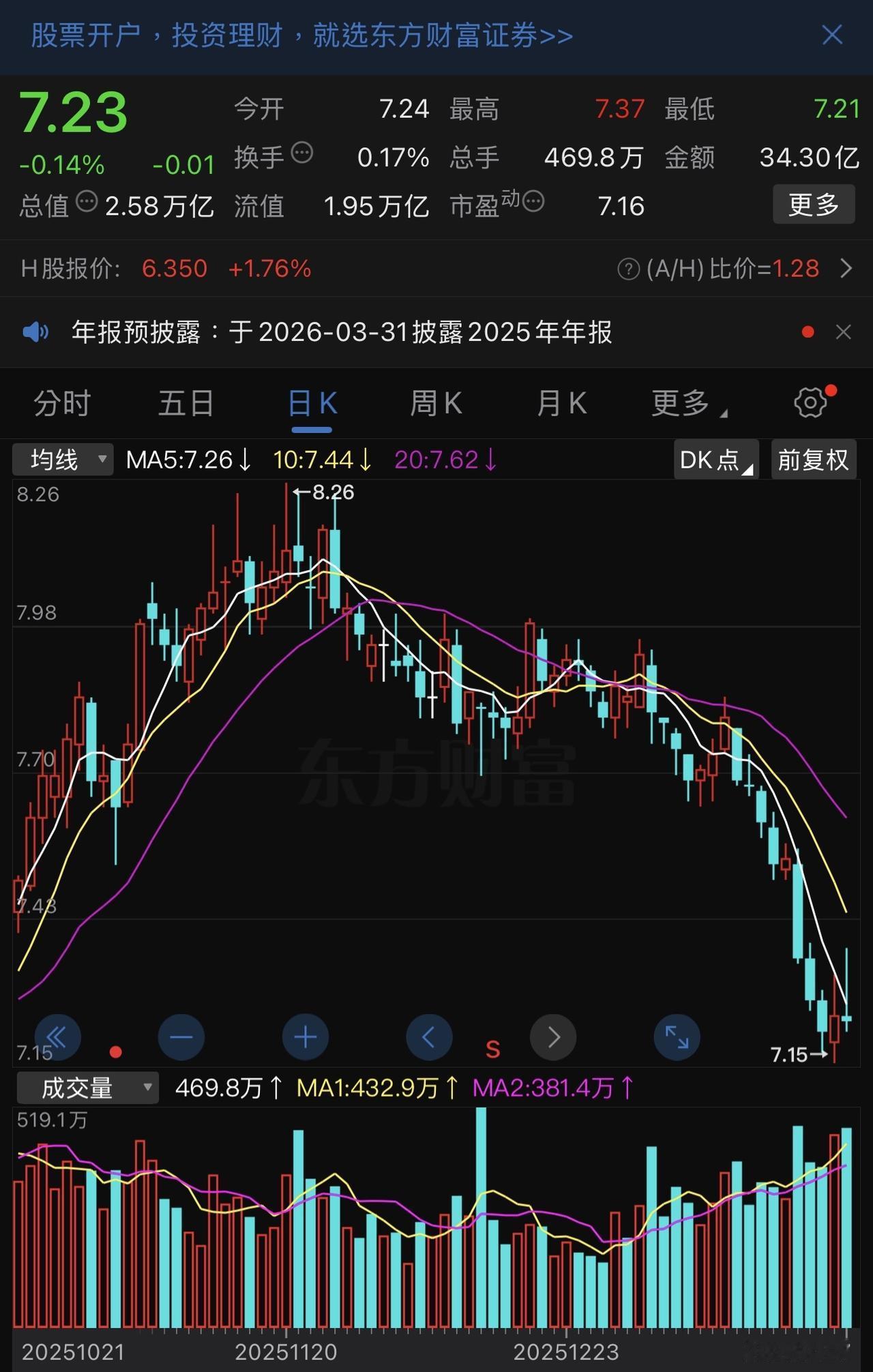
Task: Open chart settings via the gear icon
Action: (x=809, y=402)
